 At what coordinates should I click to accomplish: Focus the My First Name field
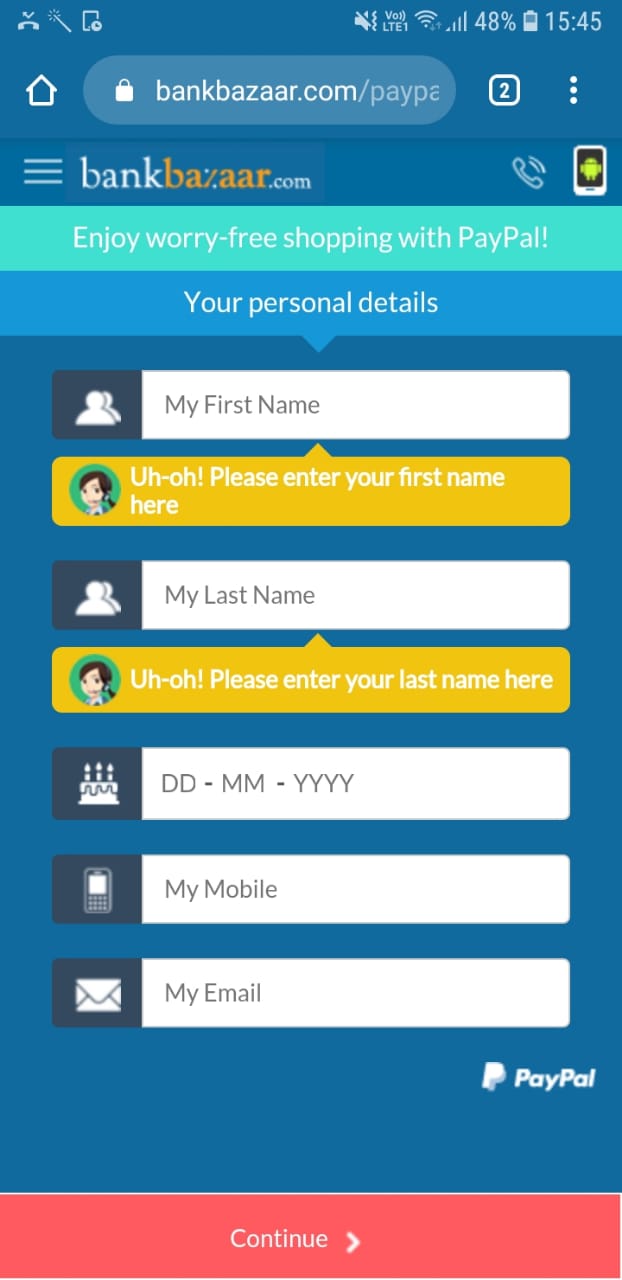pos(355,405)
